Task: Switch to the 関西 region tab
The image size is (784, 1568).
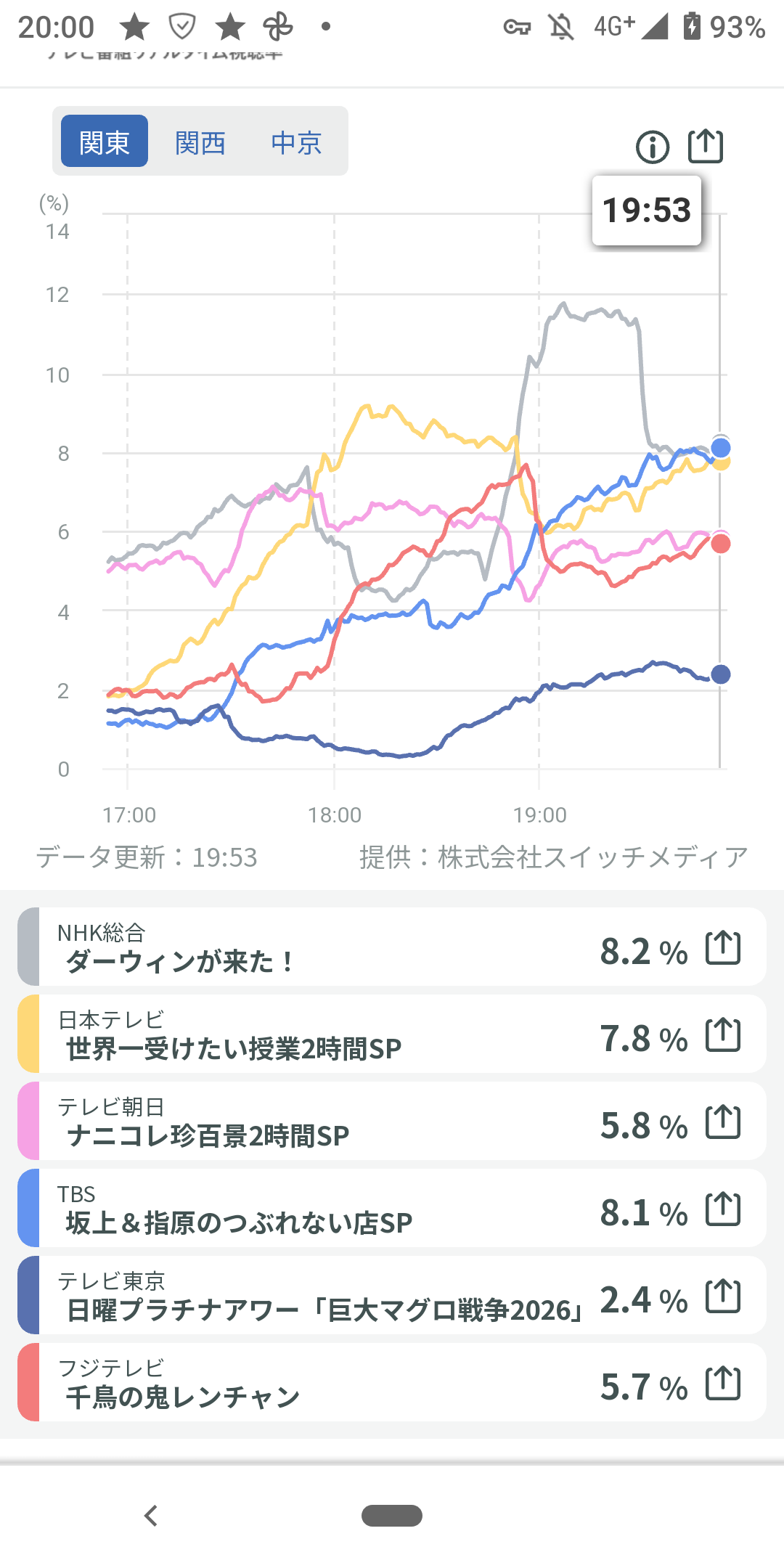Action: tap(200, 142)
